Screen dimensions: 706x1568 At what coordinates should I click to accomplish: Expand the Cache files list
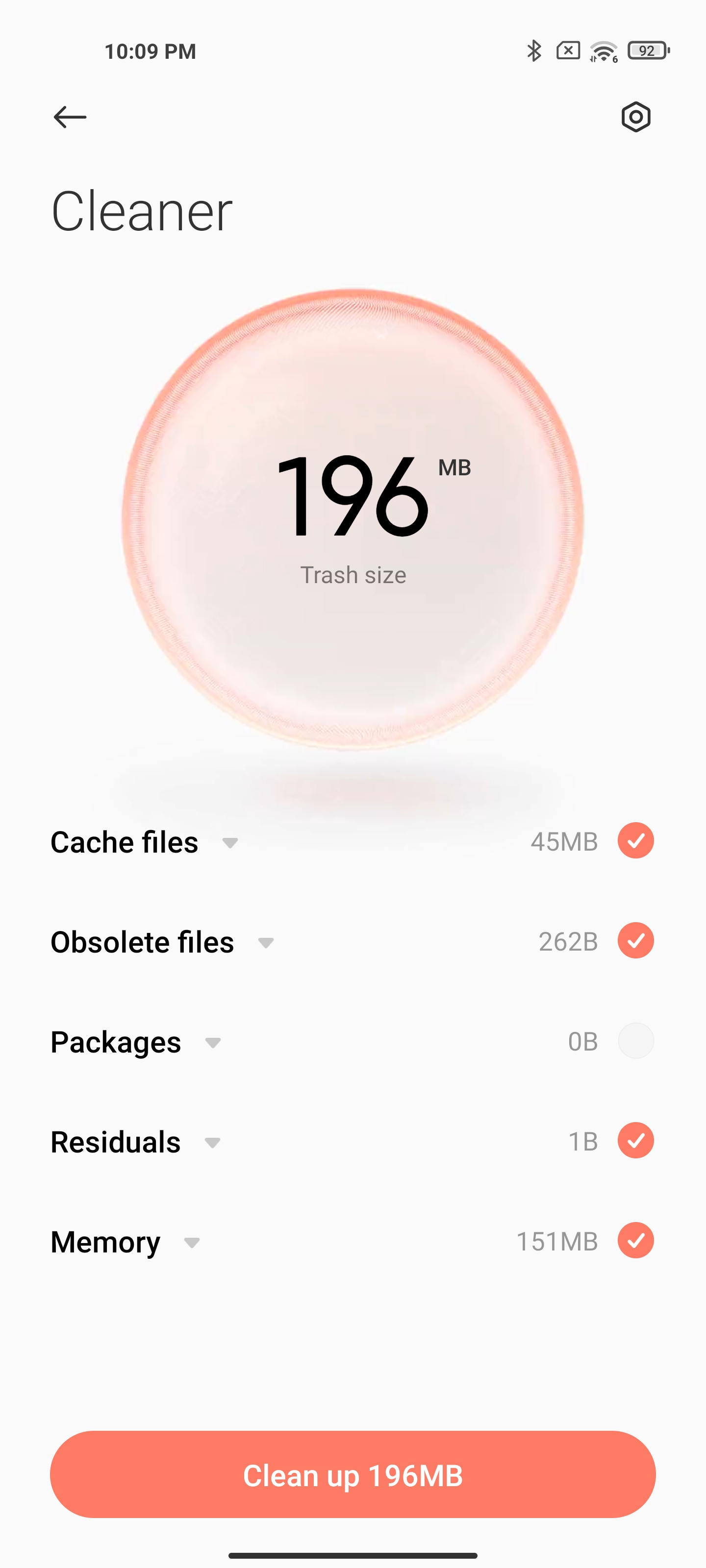[x=229, y=843]
